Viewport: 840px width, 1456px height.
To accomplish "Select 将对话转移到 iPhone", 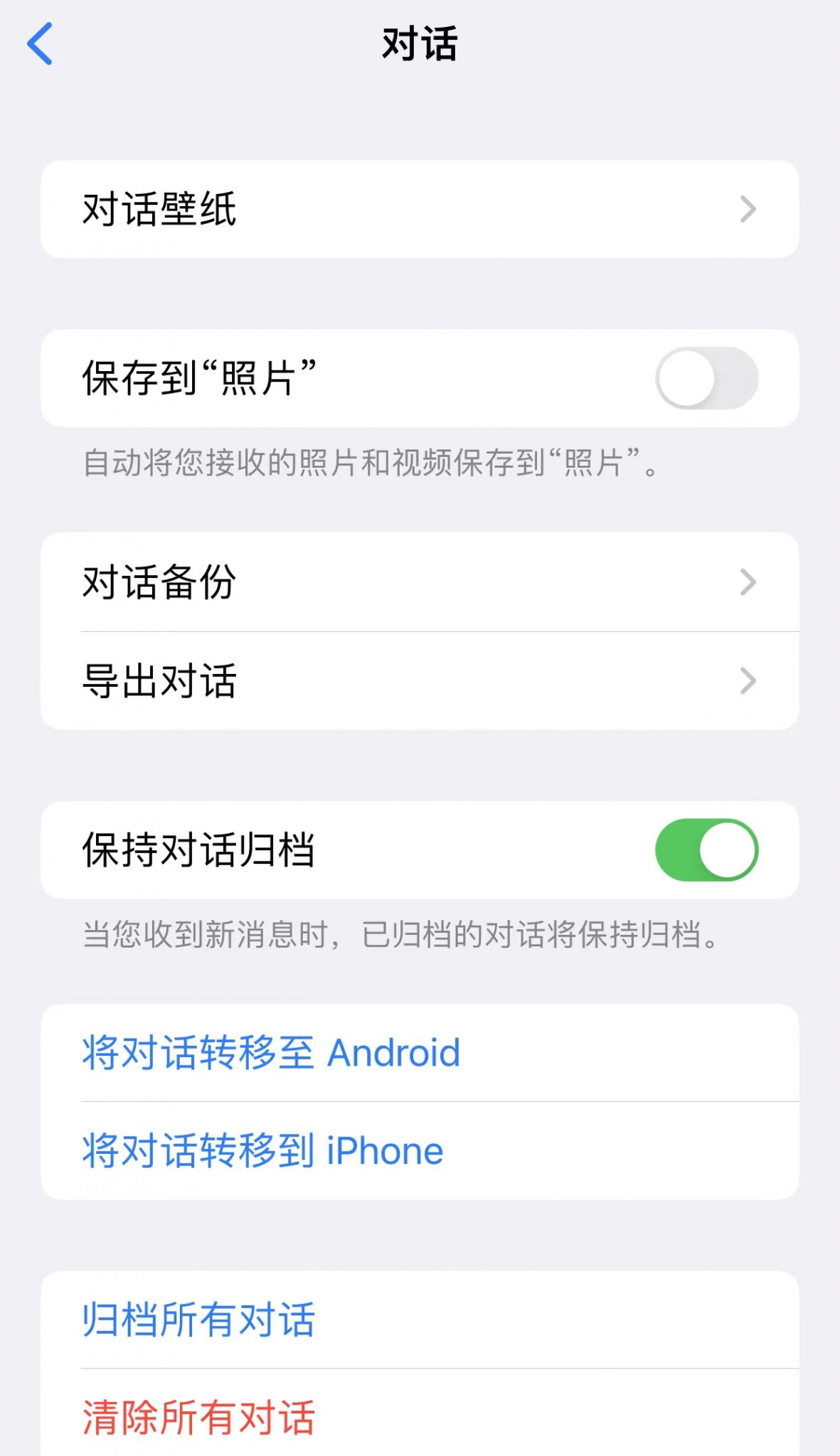I will pos(263,1151).
